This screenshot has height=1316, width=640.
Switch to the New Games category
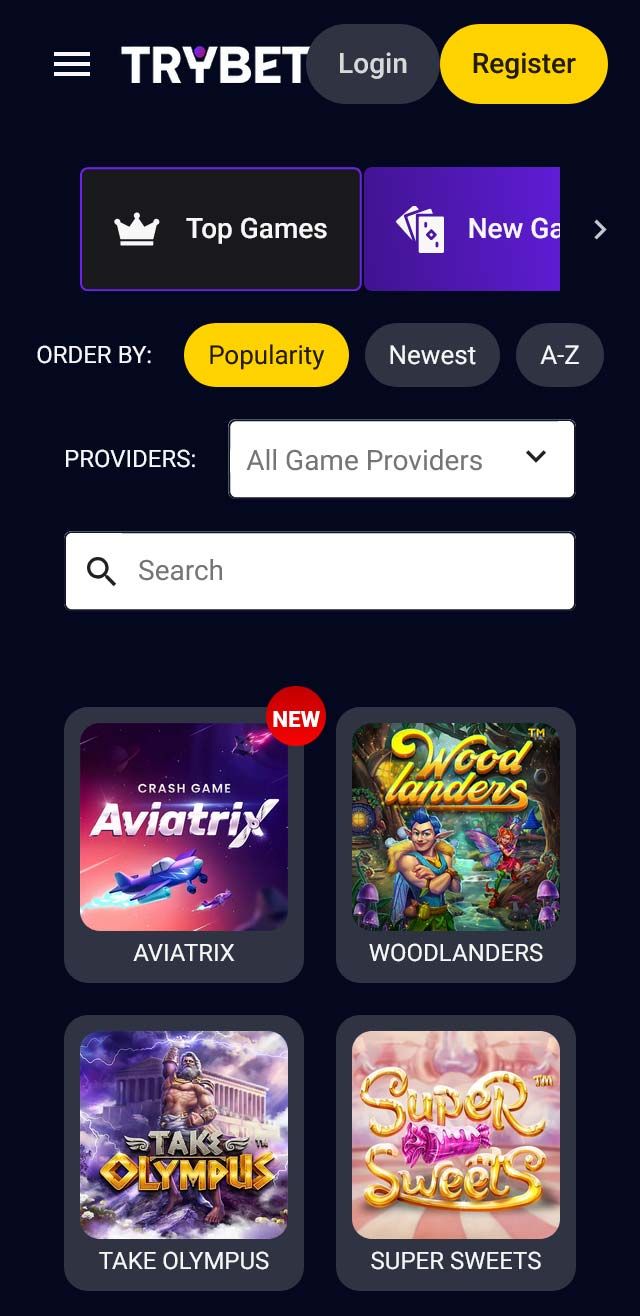point(462,229)
